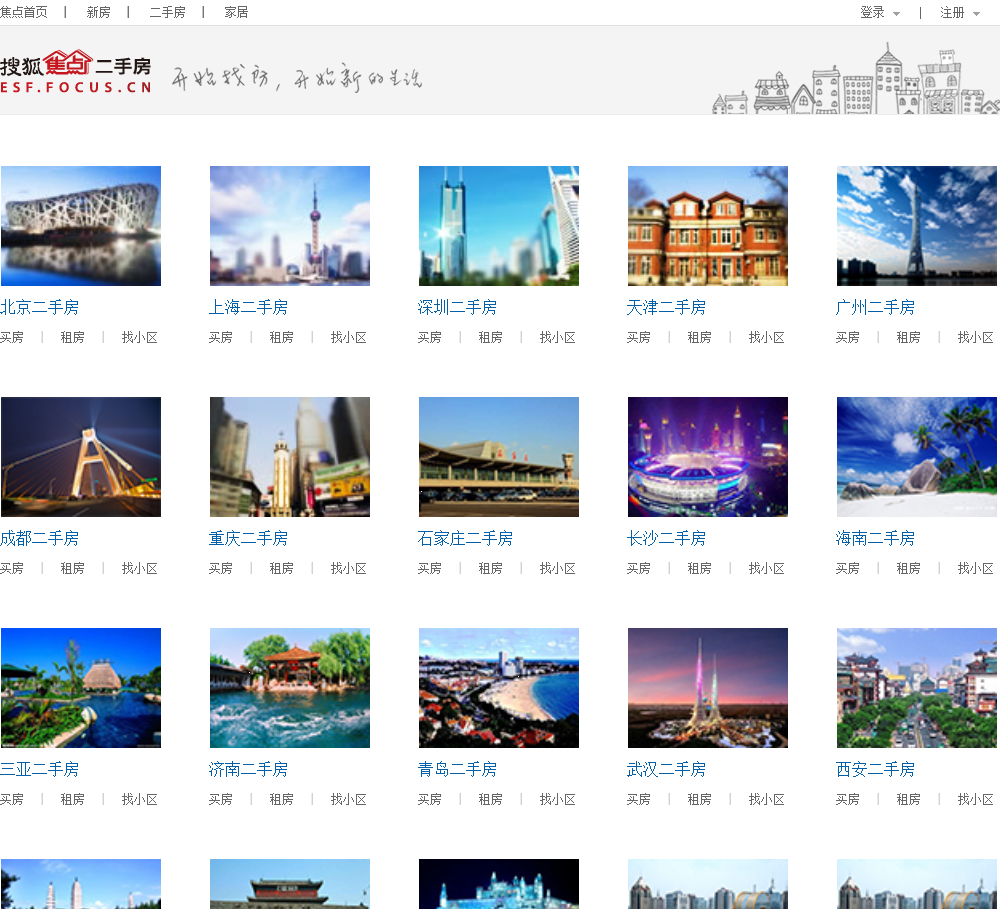
Task: Open the 海南二手房 beach photo tile
Action: coord(917,457)
